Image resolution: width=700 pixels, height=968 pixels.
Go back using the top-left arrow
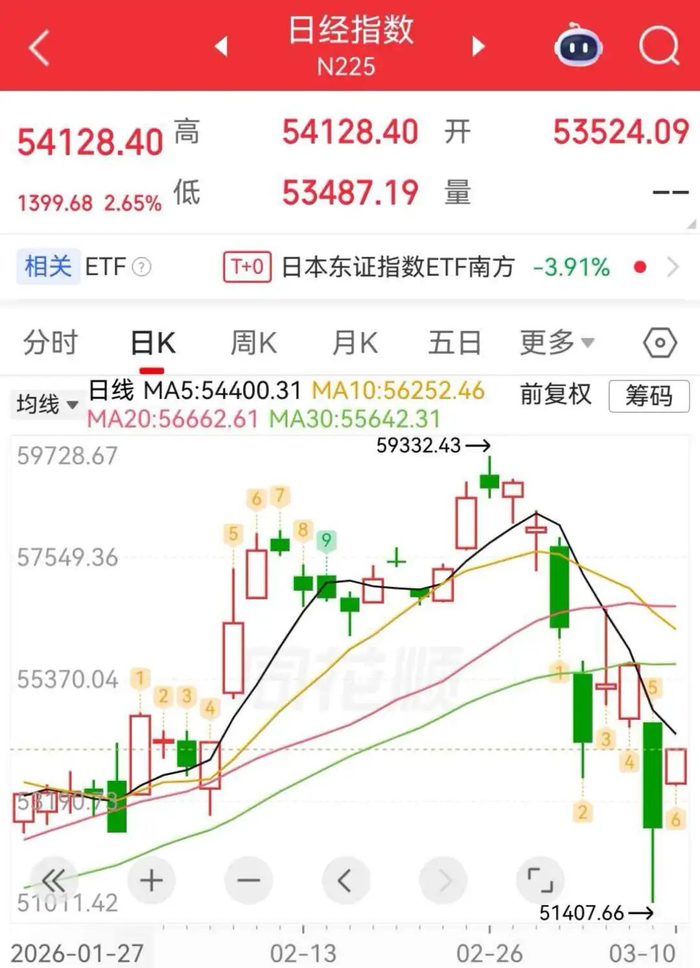tap(40, 46)
